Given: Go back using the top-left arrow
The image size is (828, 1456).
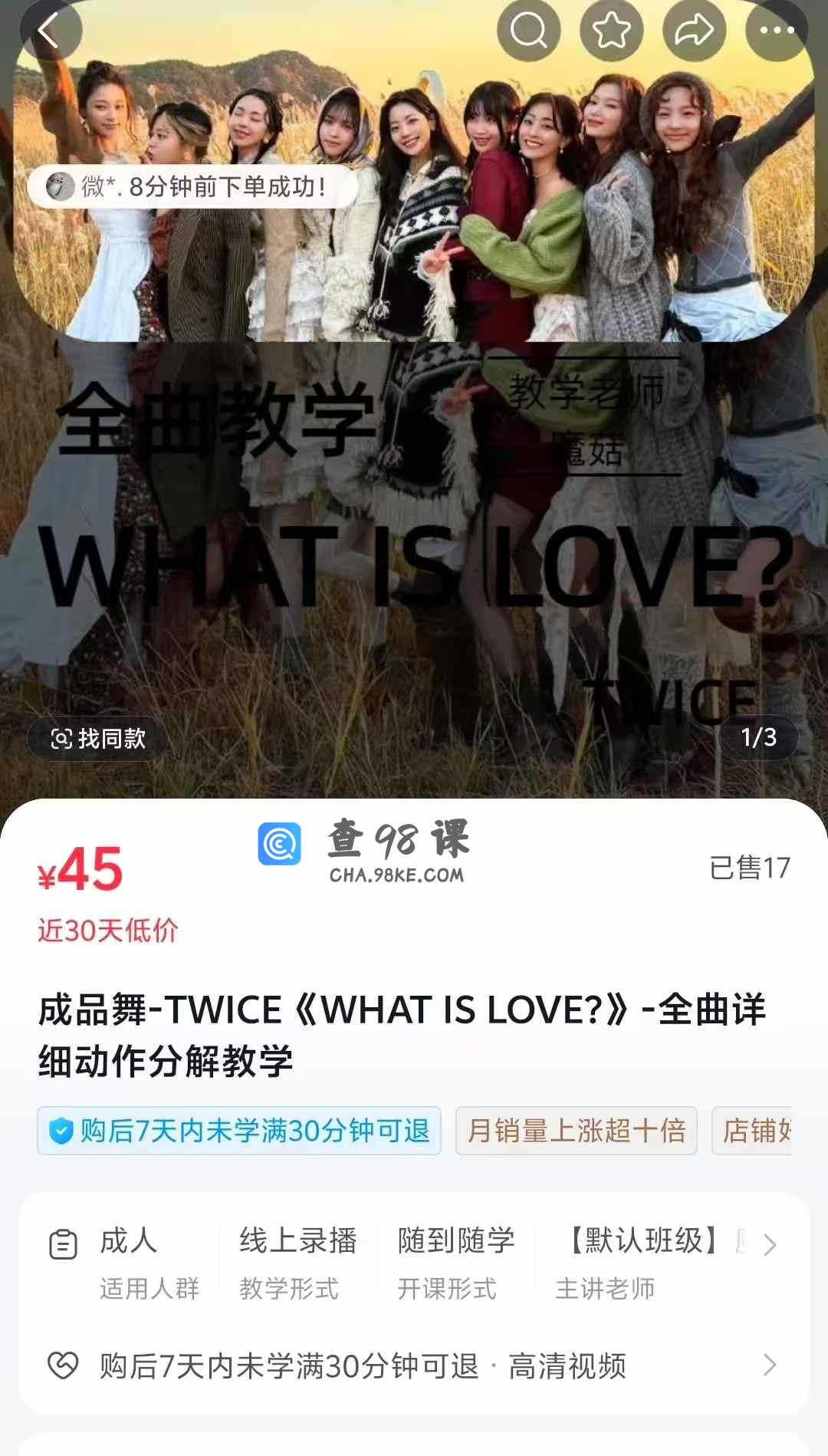Looking at the screenshot, I should coord(49,31).
